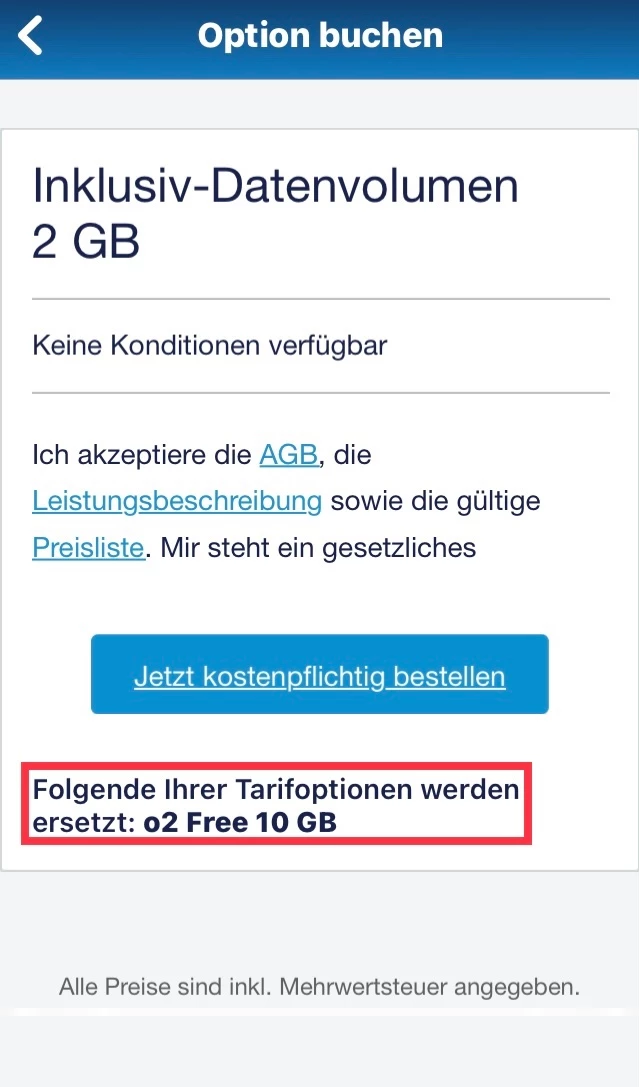Open the Leistungsbeschreibung link
Image resolution: width=639 pixels, height=1087 pixels.
(177, 501)
